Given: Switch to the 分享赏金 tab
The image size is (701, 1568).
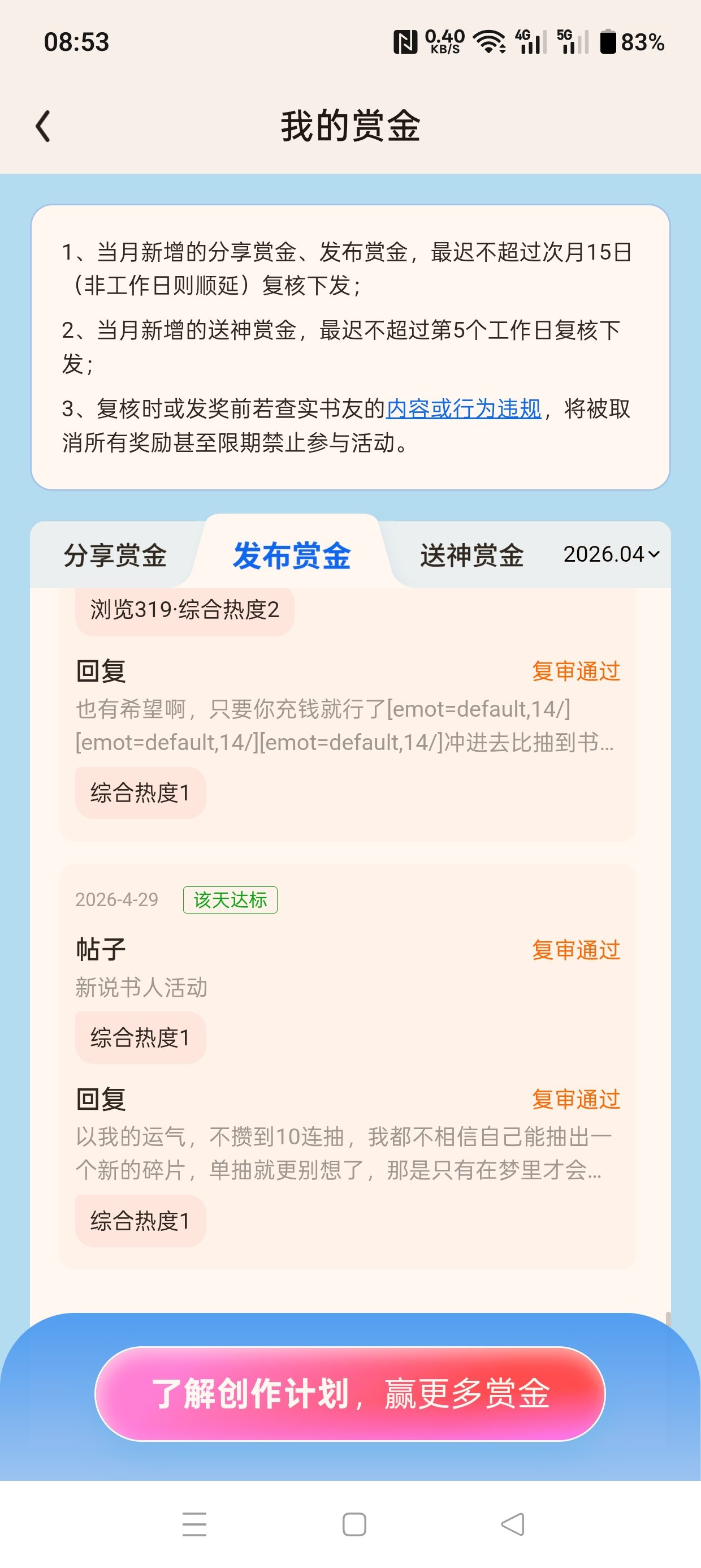Looking at the screenshot, I should (115, 555).
